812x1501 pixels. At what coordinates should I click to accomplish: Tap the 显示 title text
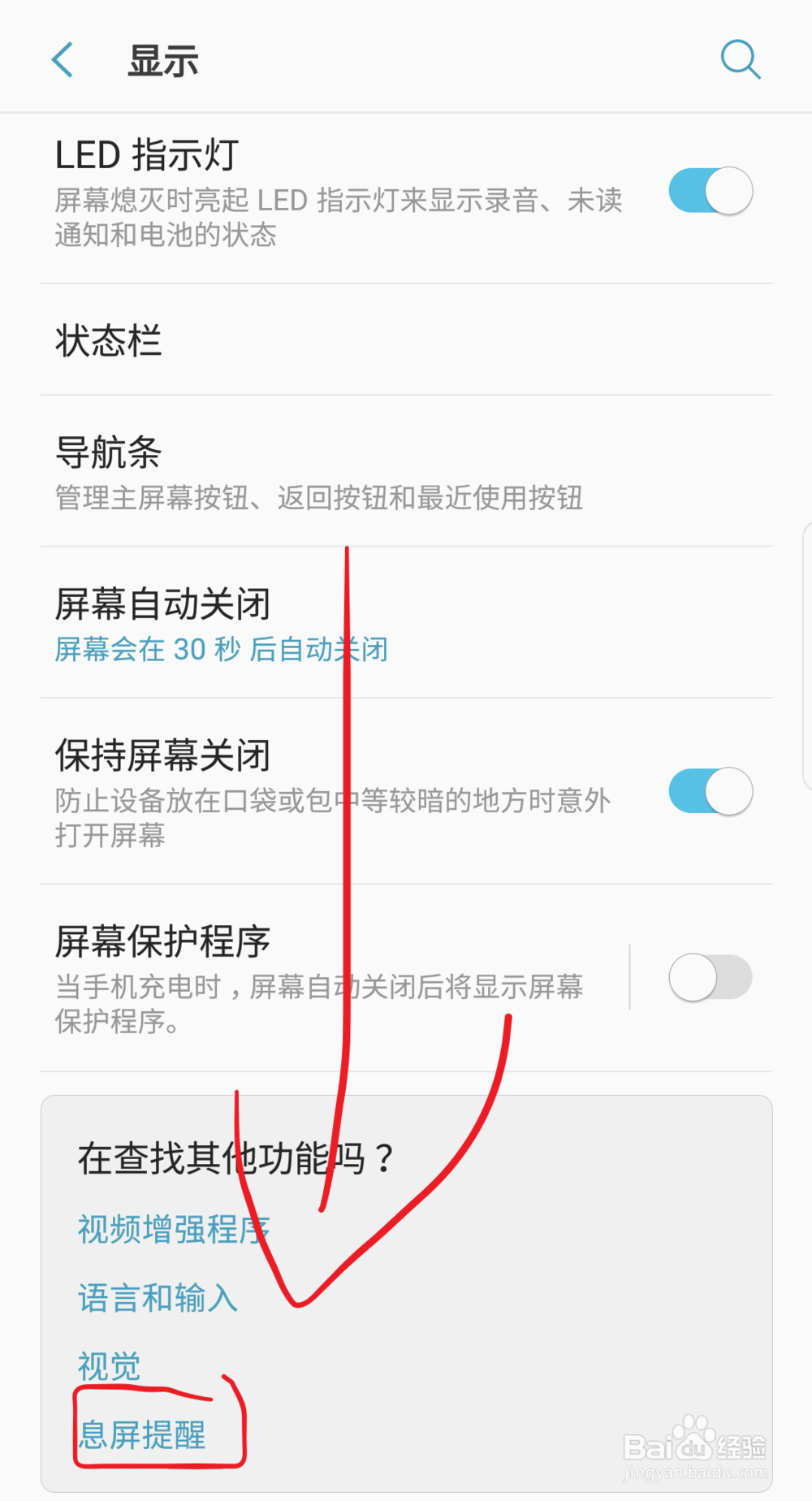click(163, 59)
